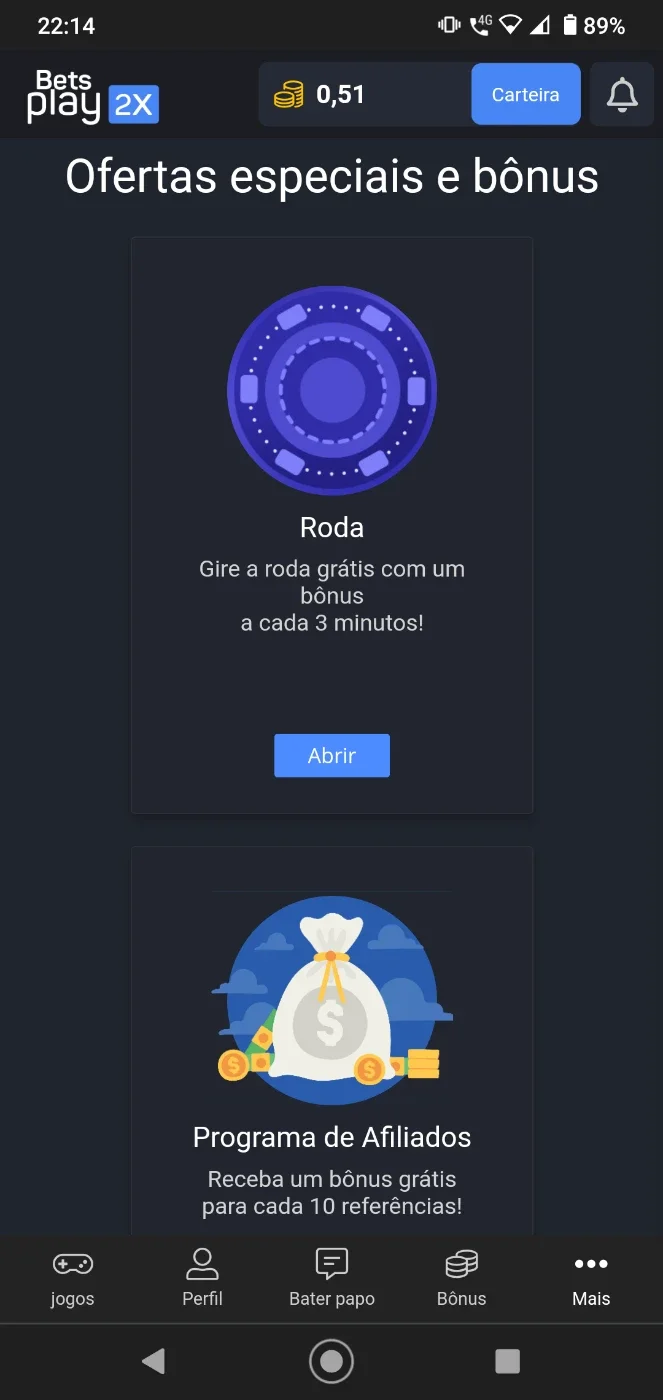Select the Bônus tab
The width and height of the screenshot is (663, 1400).
tap(462, 1278)
